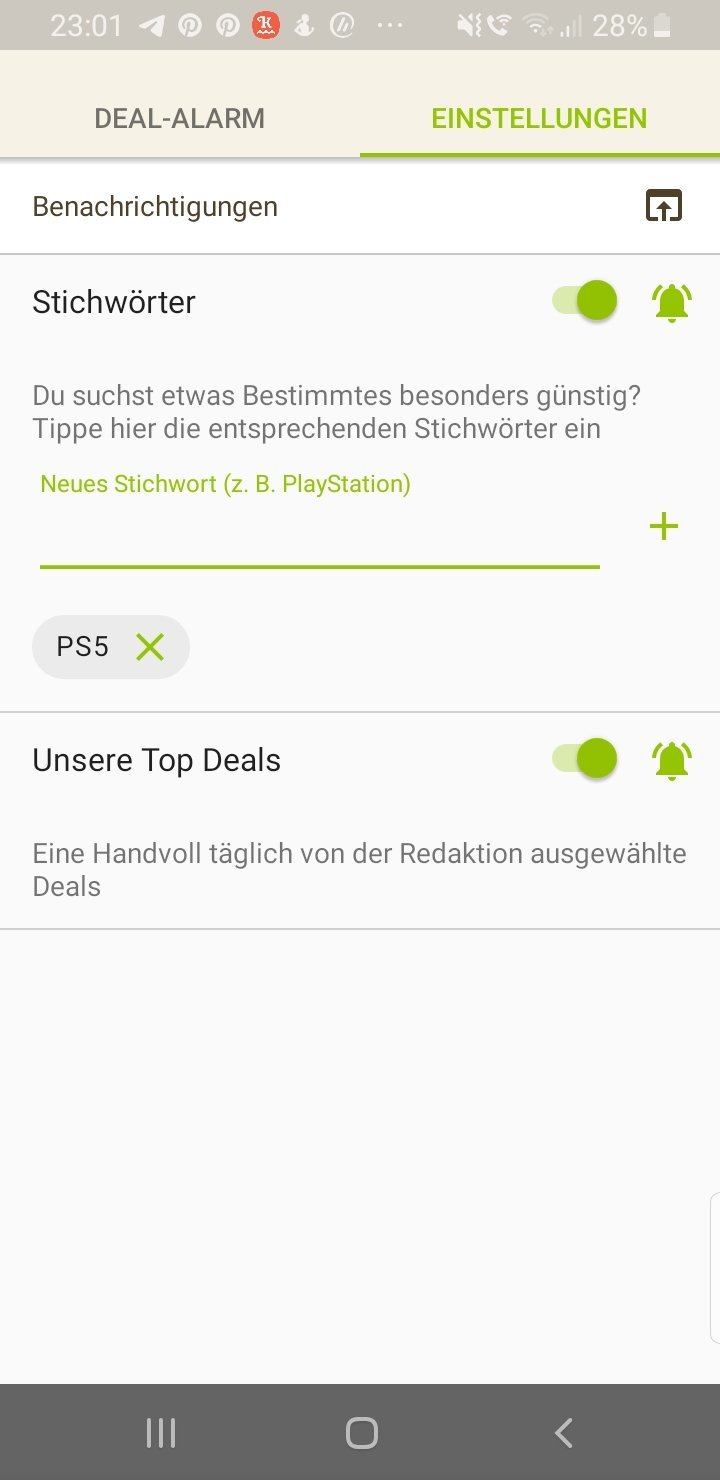Image resolution: width=720 pixels, height=1480 pixels.
Task: Select the Einstellungen tab
Action: tap(539, 118)
